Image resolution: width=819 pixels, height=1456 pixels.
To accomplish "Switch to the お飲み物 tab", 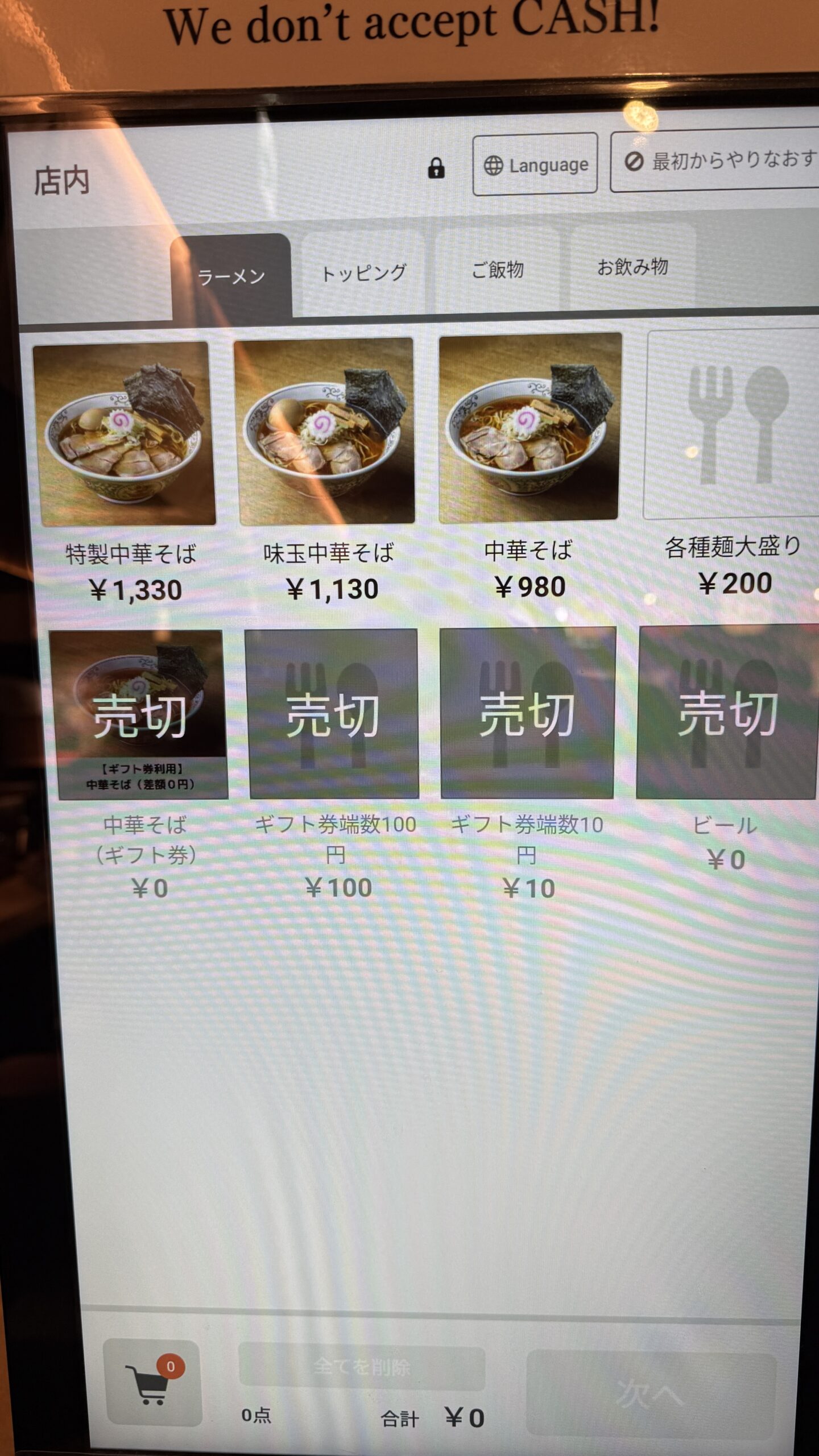I will 632,266.
